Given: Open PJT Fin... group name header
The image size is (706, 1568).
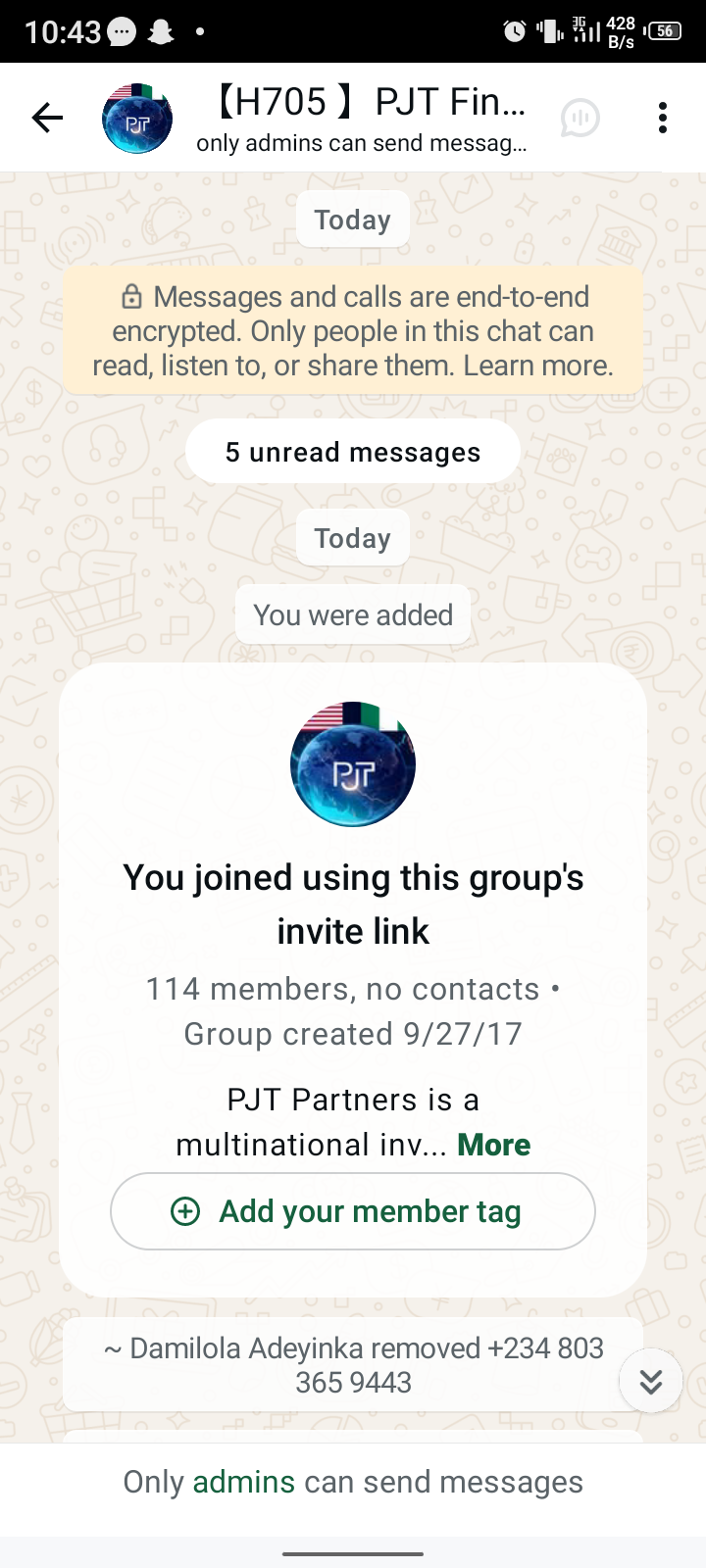Looking at the screenshot, I should coord(368,102).
